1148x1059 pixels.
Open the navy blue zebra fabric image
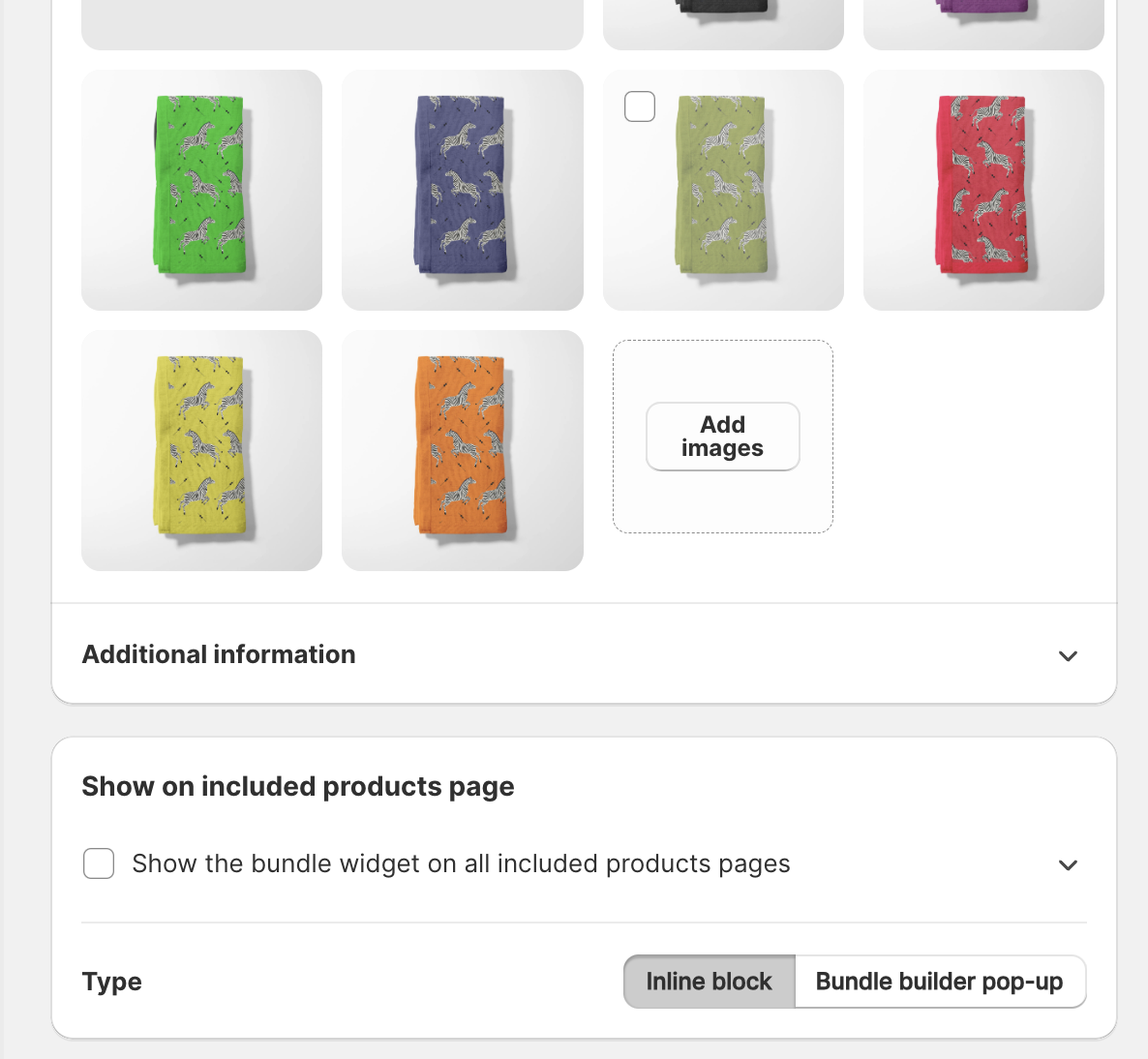(x=462, y=190)
